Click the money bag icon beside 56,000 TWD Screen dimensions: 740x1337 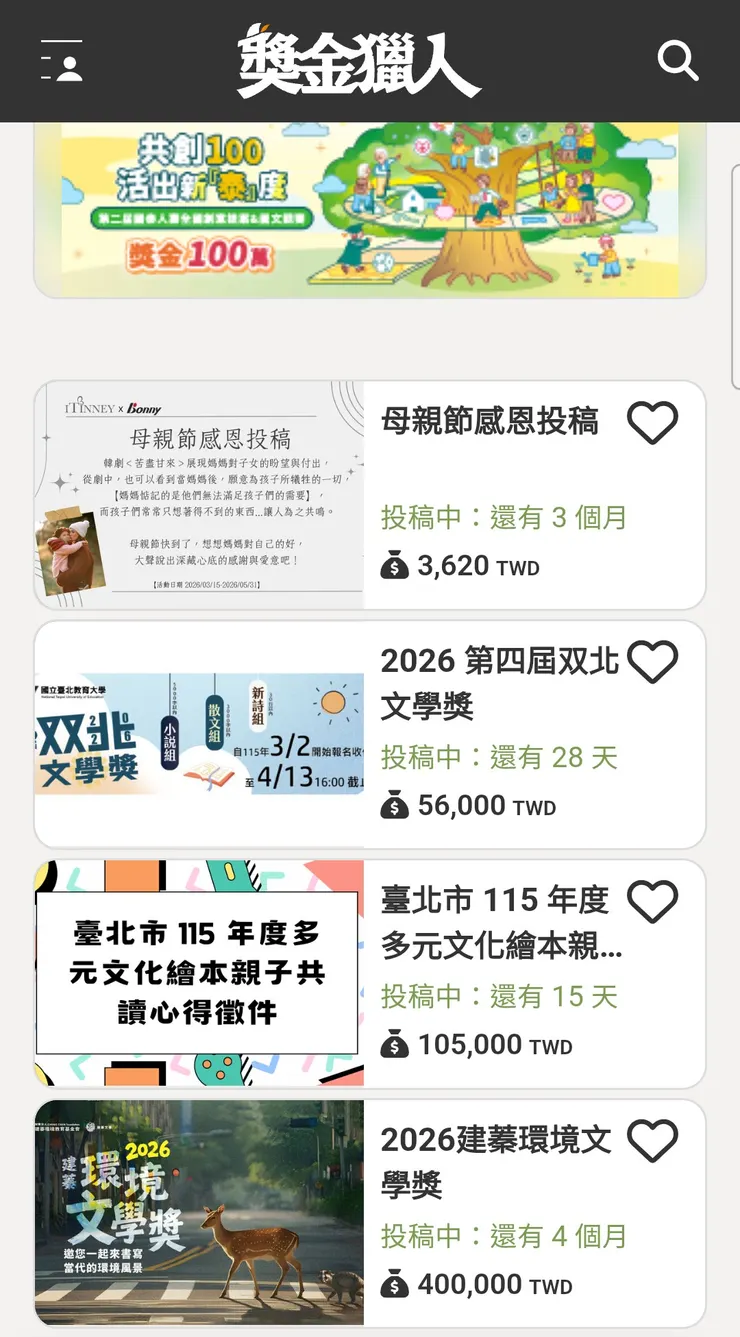click(397, 805)
